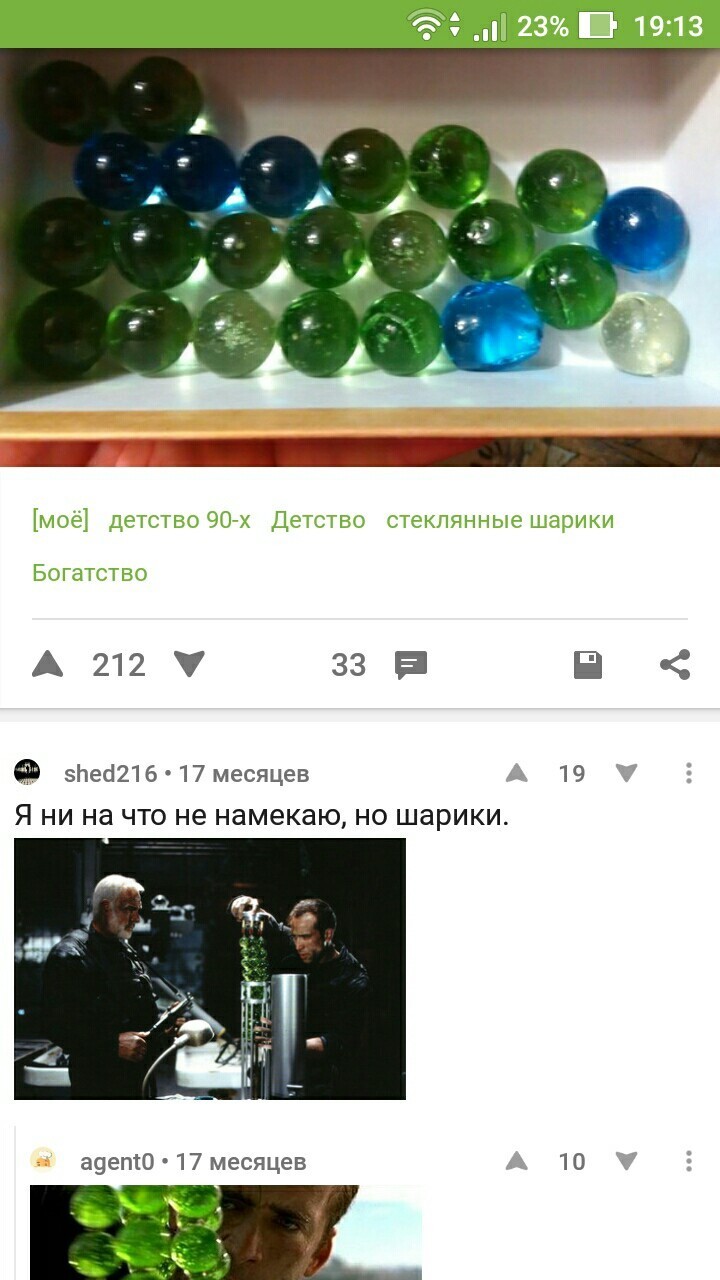The height and width of the screenshot is (1280, 720).
Task: Share this post
Action: point(675,665)
